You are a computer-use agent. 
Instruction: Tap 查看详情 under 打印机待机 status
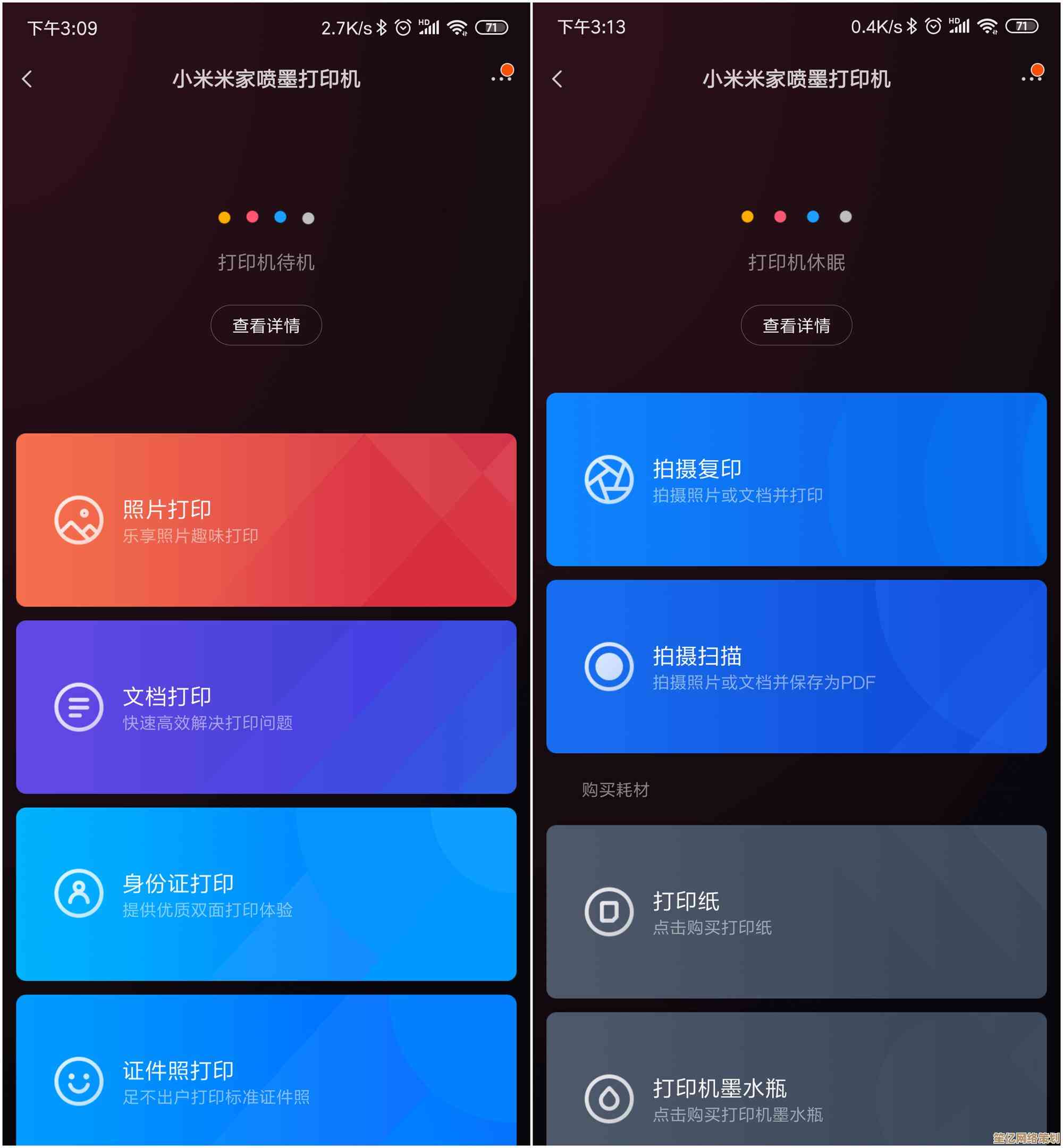click(x=266, y=326)
